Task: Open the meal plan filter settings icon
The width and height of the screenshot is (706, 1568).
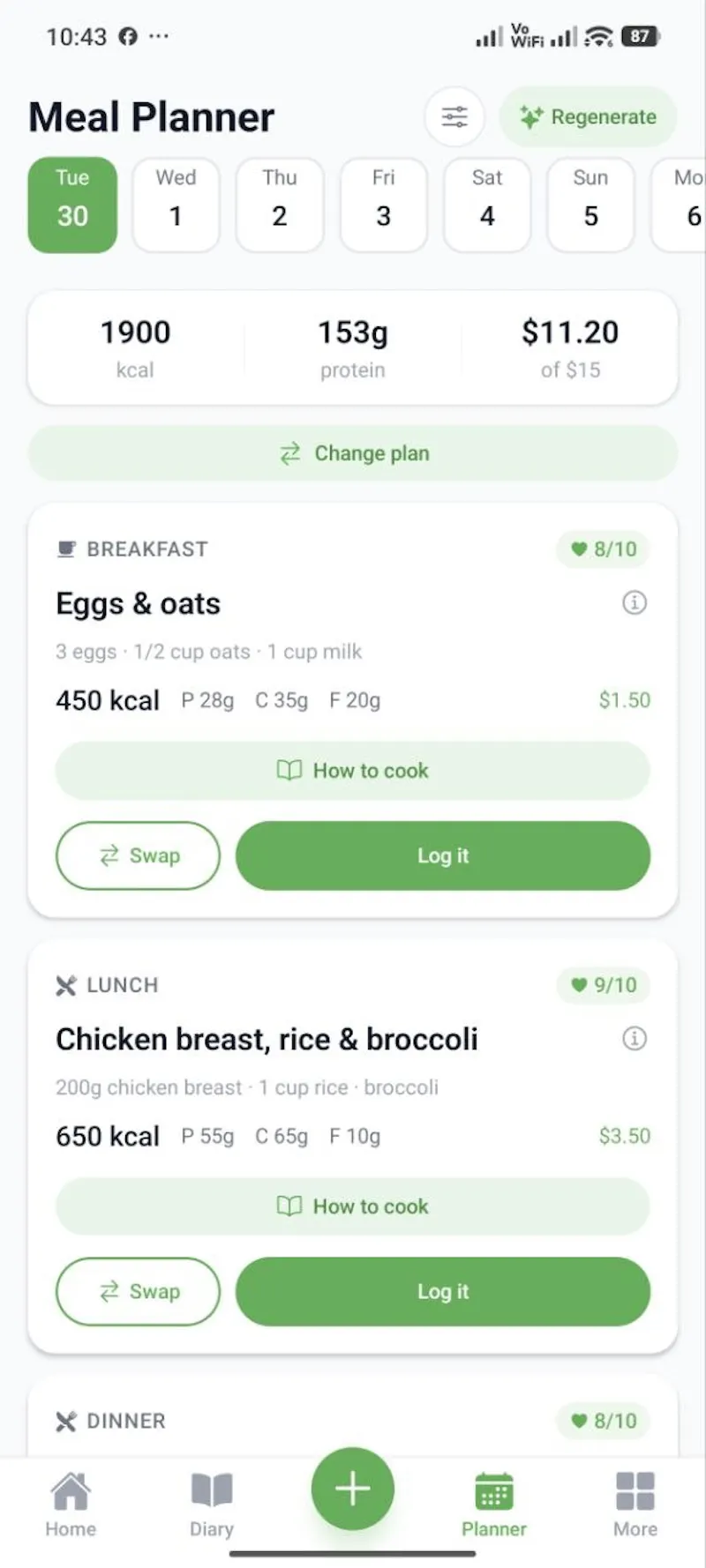Action: pyautogui.click(x=454, y=116)
